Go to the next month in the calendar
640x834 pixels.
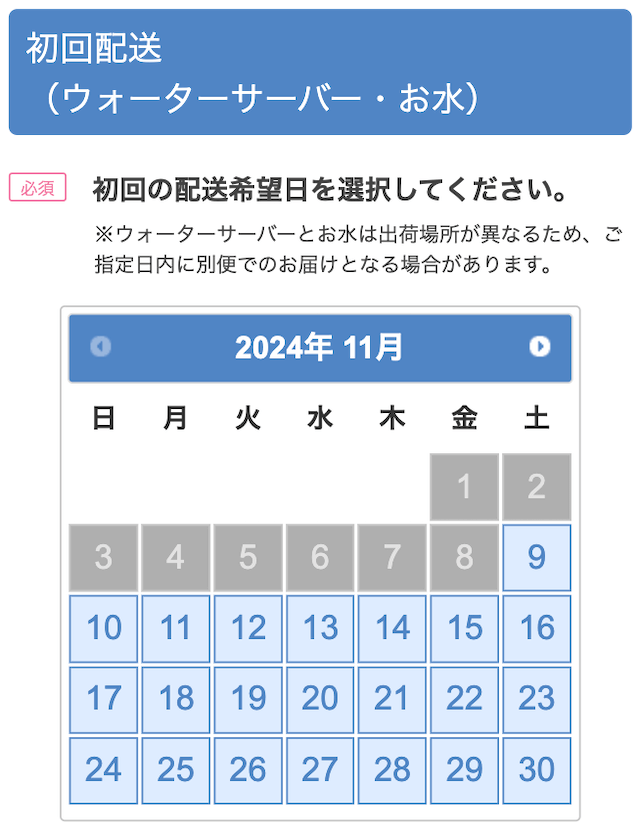pyautogui.click(x=540, y=347)
